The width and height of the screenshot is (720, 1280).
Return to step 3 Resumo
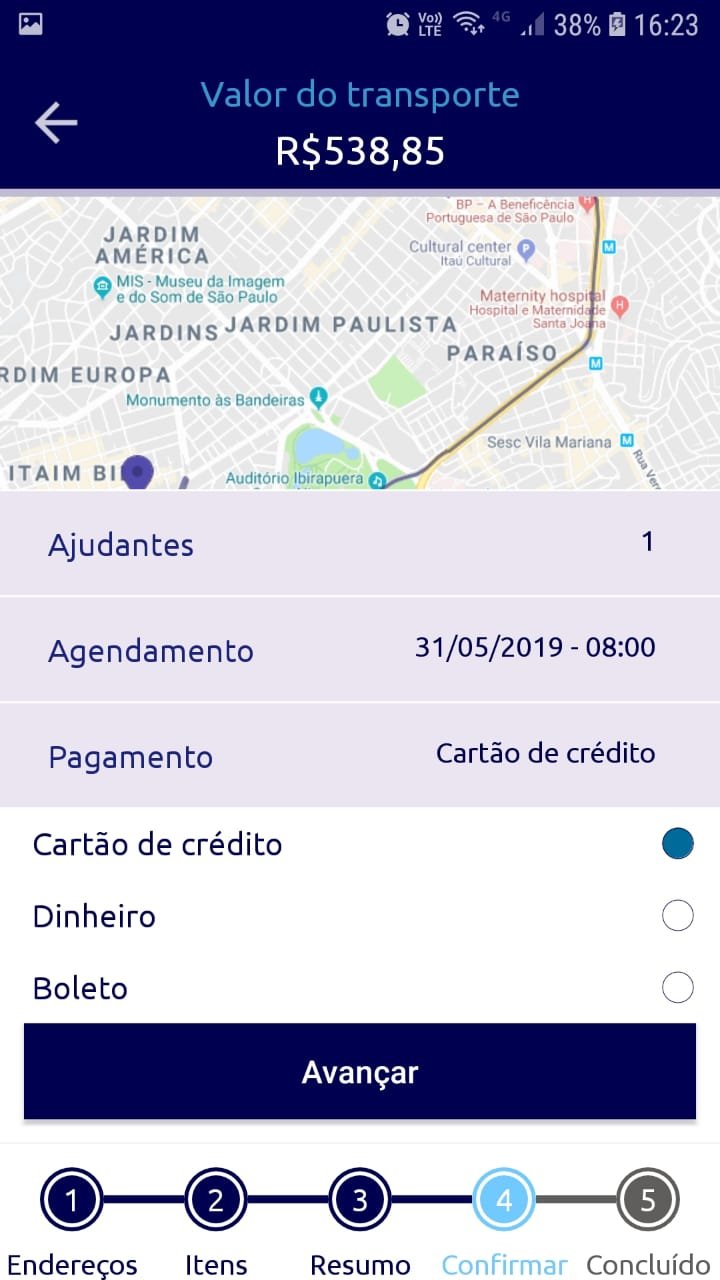(x=360, y=1222)
